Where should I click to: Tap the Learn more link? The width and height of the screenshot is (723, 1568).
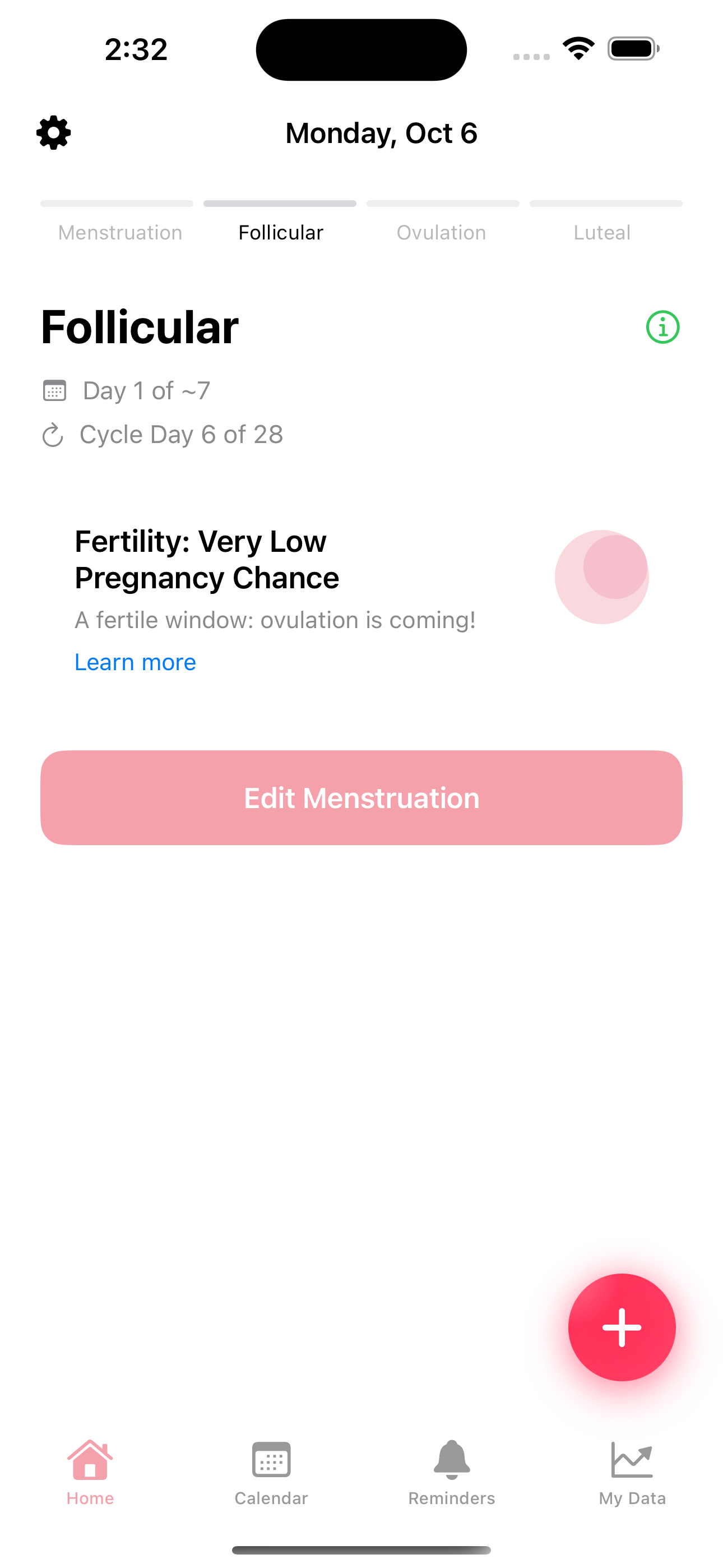pyautogui.click(x=135, y=662)
